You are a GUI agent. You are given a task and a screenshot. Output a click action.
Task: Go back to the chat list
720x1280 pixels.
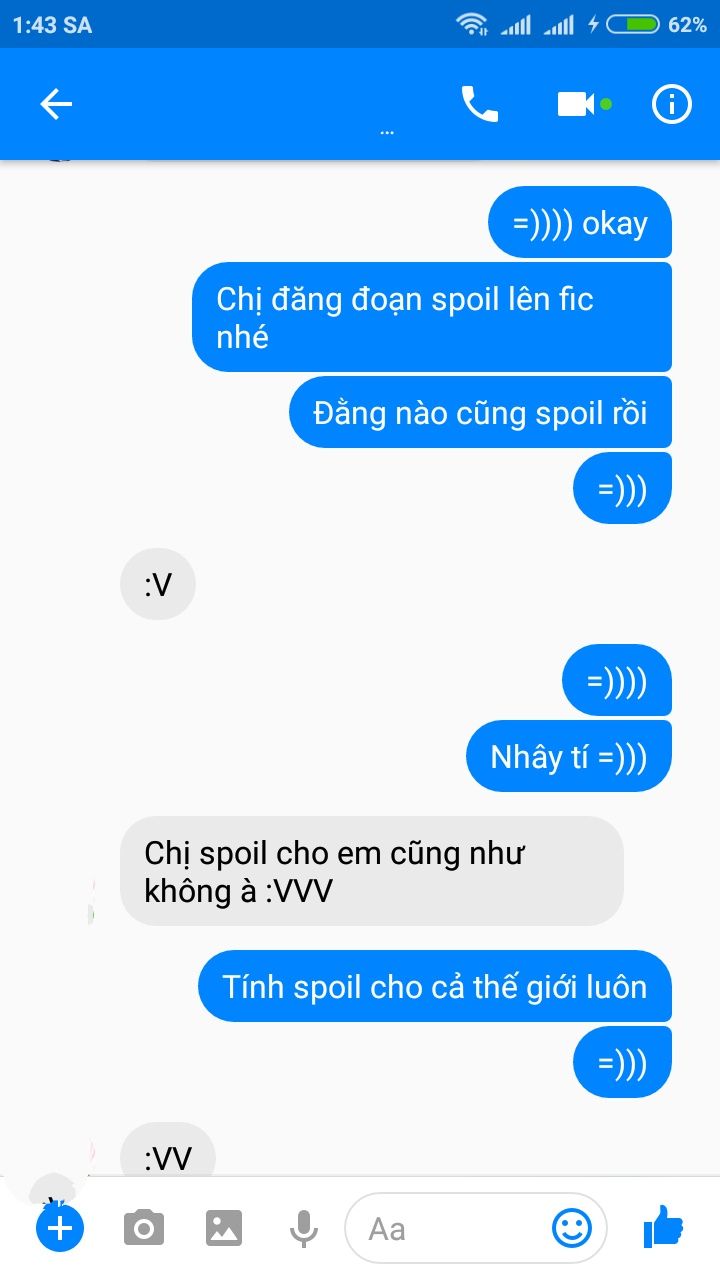(56, 104)
